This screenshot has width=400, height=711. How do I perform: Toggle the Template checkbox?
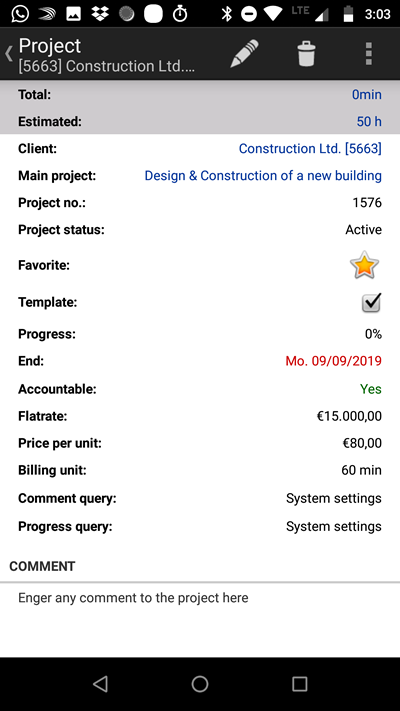[371, 302]
